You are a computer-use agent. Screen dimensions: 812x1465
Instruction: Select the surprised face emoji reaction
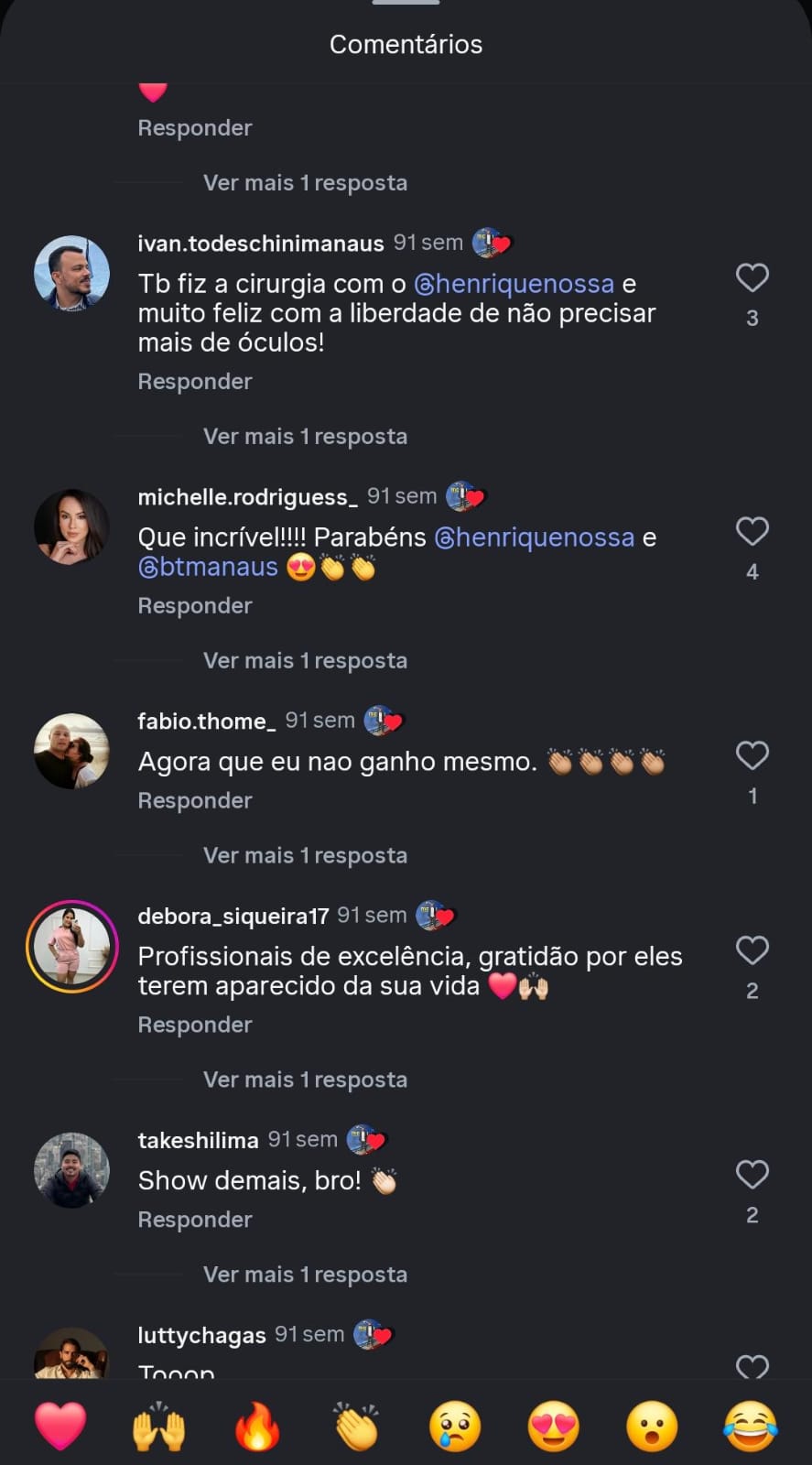[x=652, y=1425]
